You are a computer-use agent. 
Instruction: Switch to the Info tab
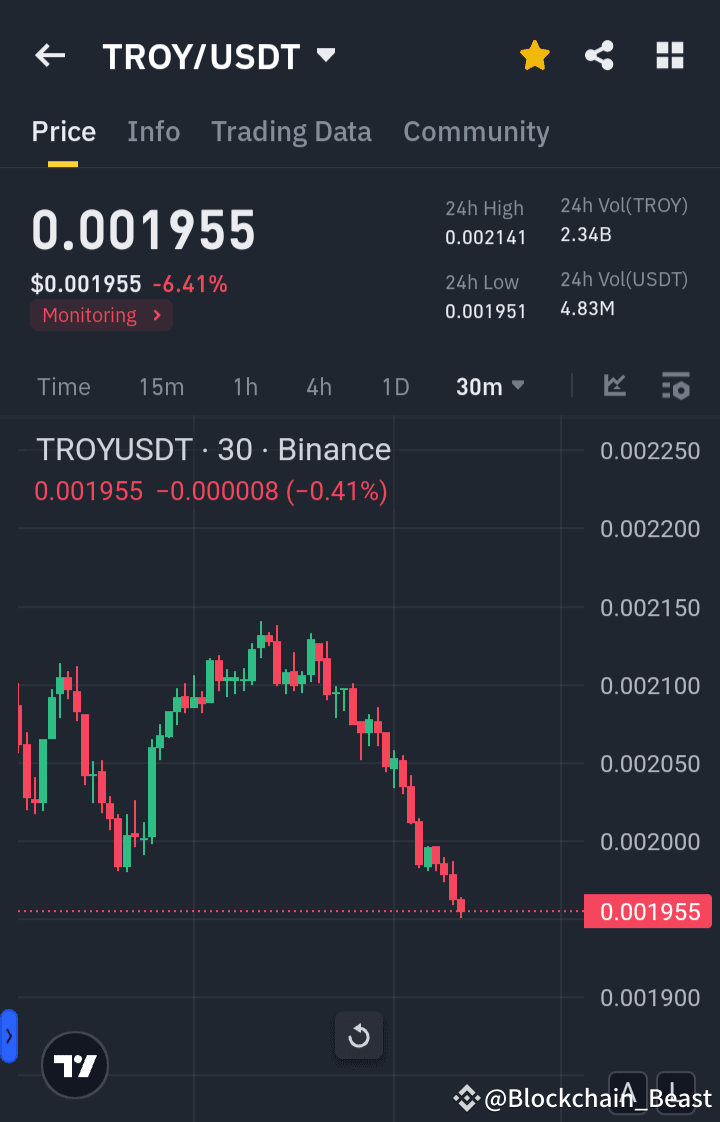[153, 131]
